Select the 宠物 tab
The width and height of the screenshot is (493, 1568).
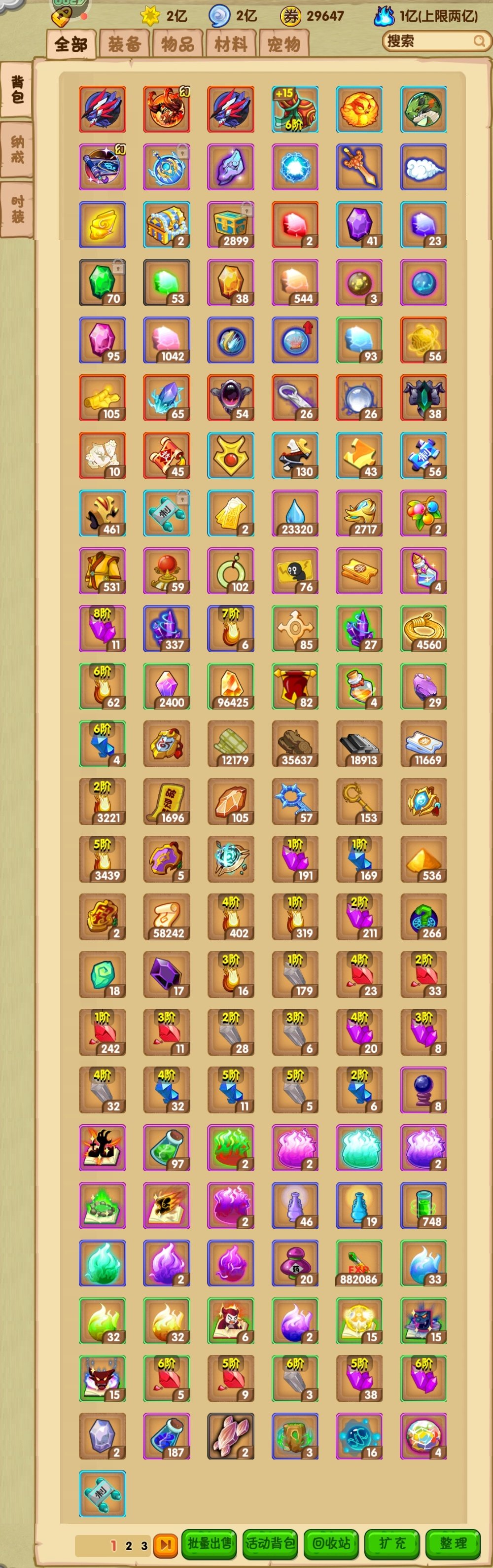coord(283,44)
